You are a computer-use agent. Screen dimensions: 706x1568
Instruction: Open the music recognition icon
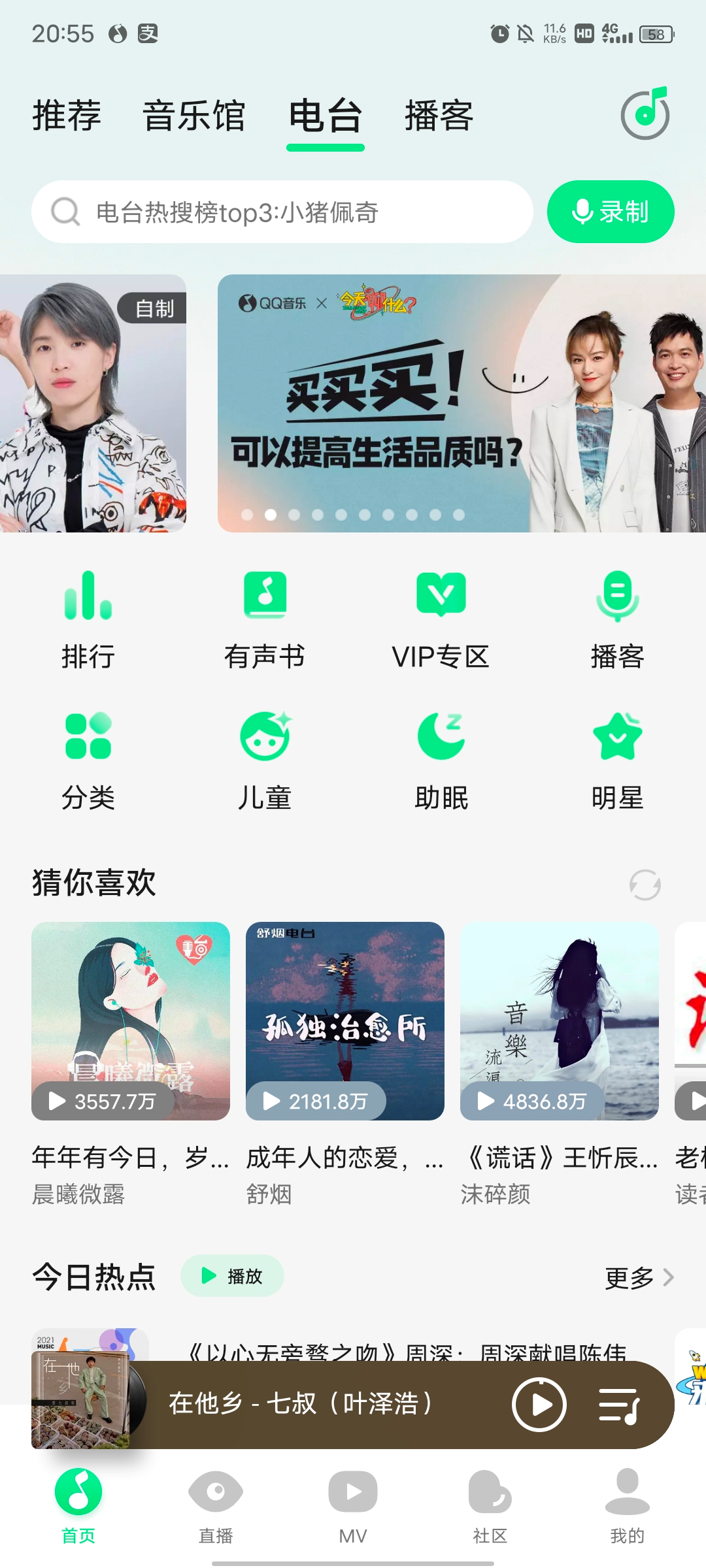[645, 114]
